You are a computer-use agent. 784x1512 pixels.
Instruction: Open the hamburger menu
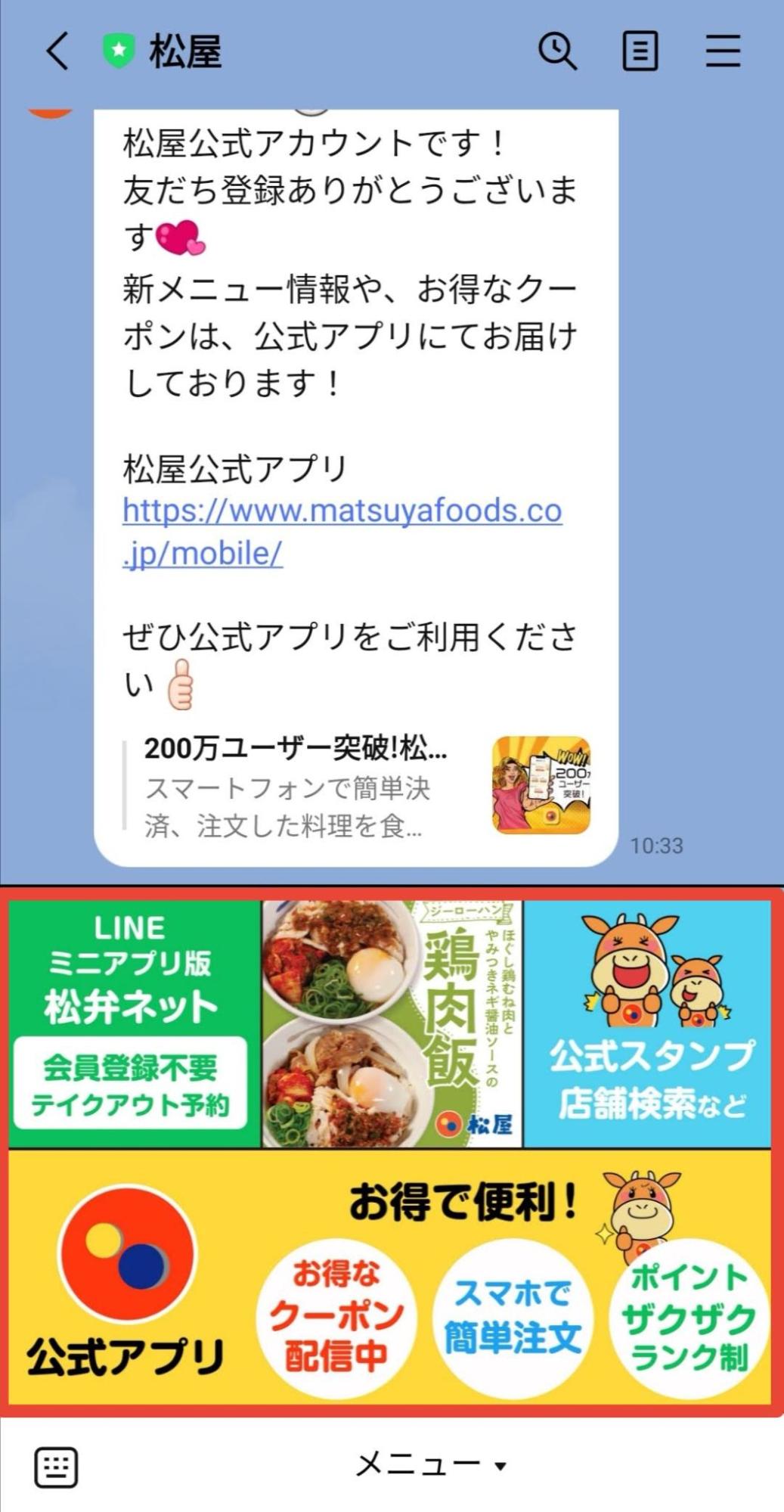pyautogui.click(x=723, y=51)
